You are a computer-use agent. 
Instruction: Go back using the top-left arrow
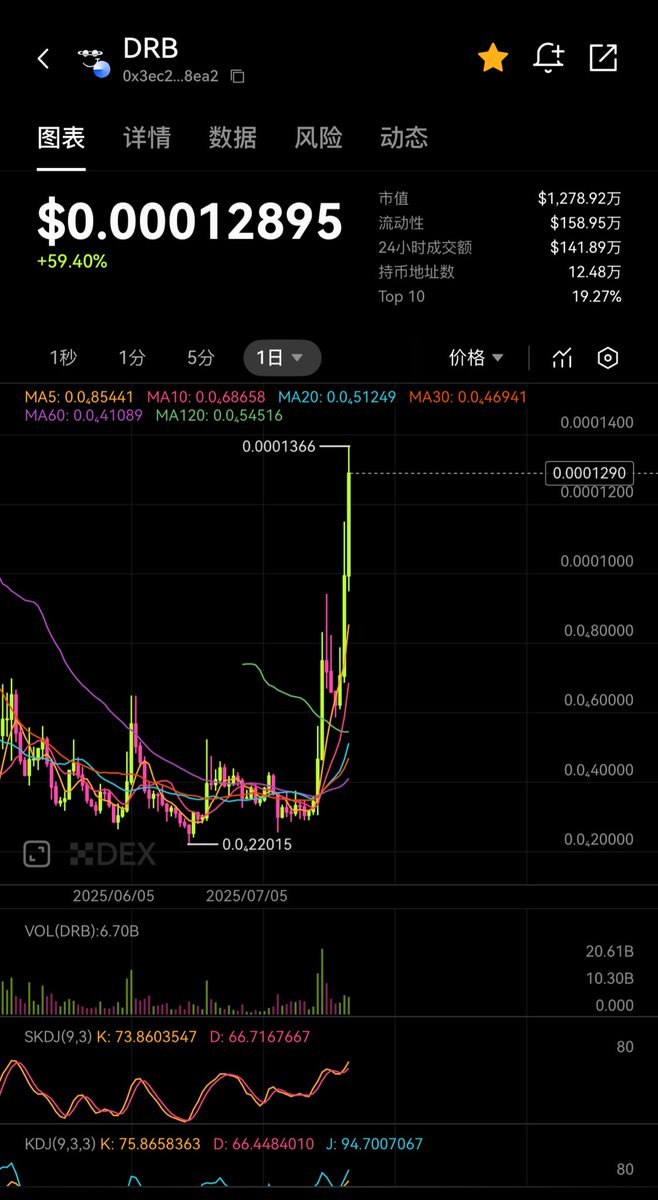click(43, 59)
